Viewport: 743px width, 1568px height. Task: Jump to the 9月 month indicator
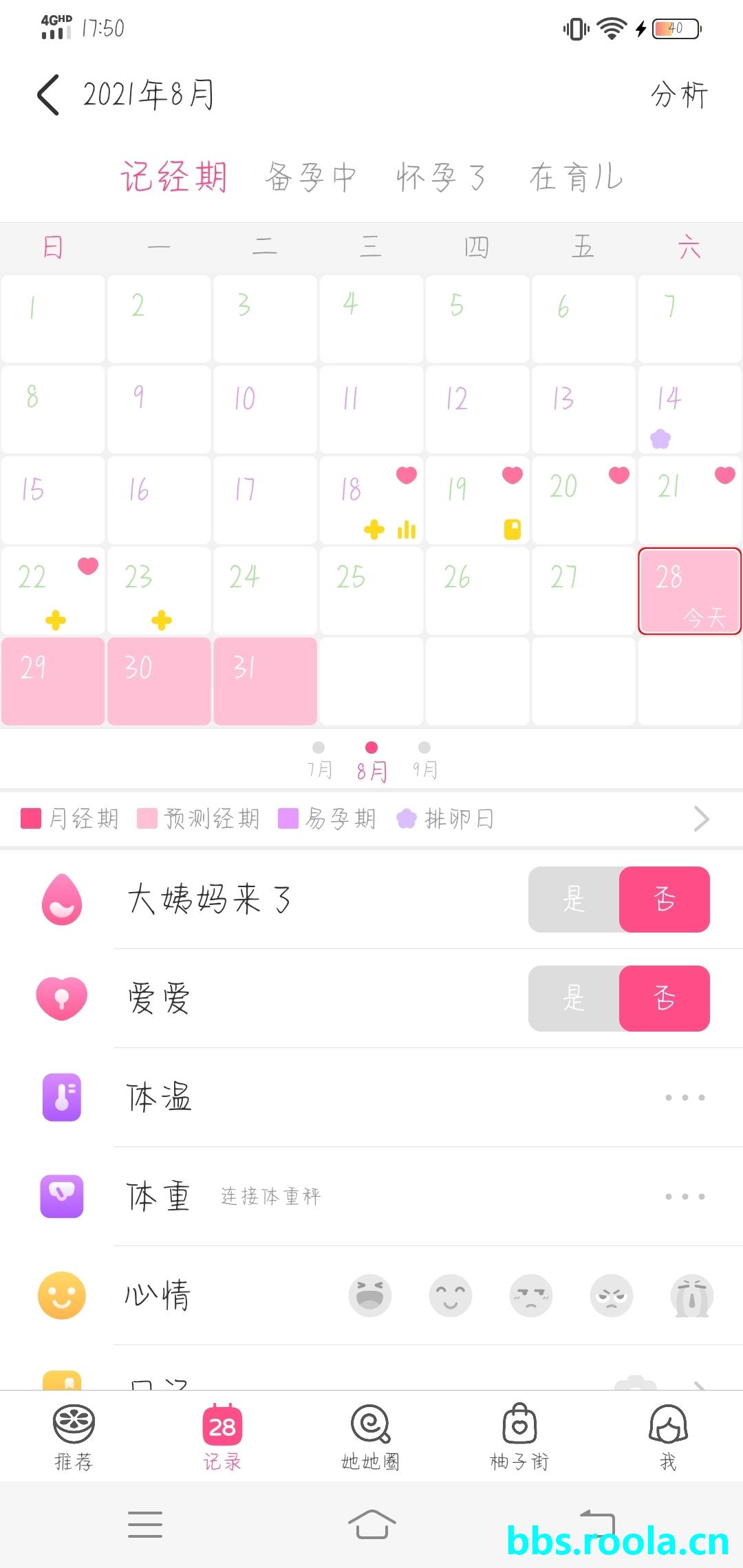pos(424,760)
